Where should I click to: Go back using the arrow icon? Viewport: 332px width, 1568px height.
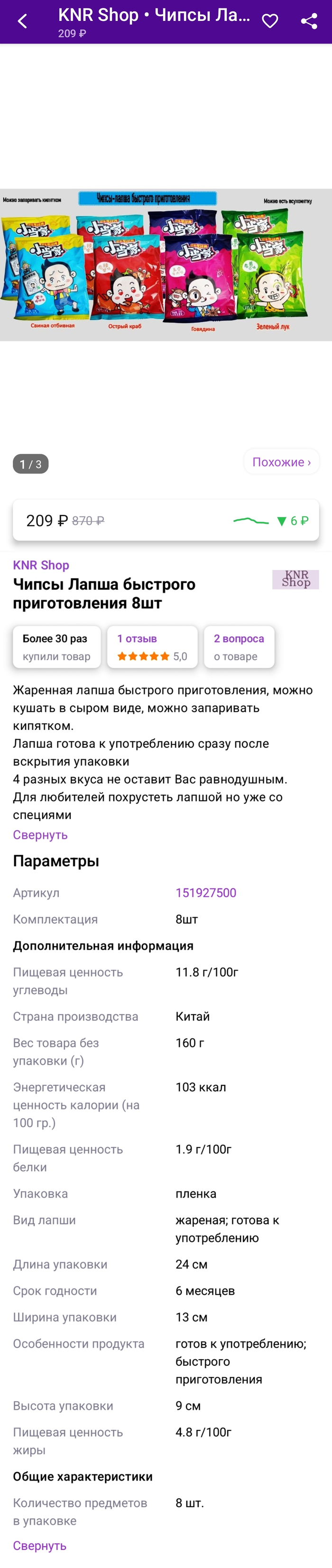click(22, 21)
